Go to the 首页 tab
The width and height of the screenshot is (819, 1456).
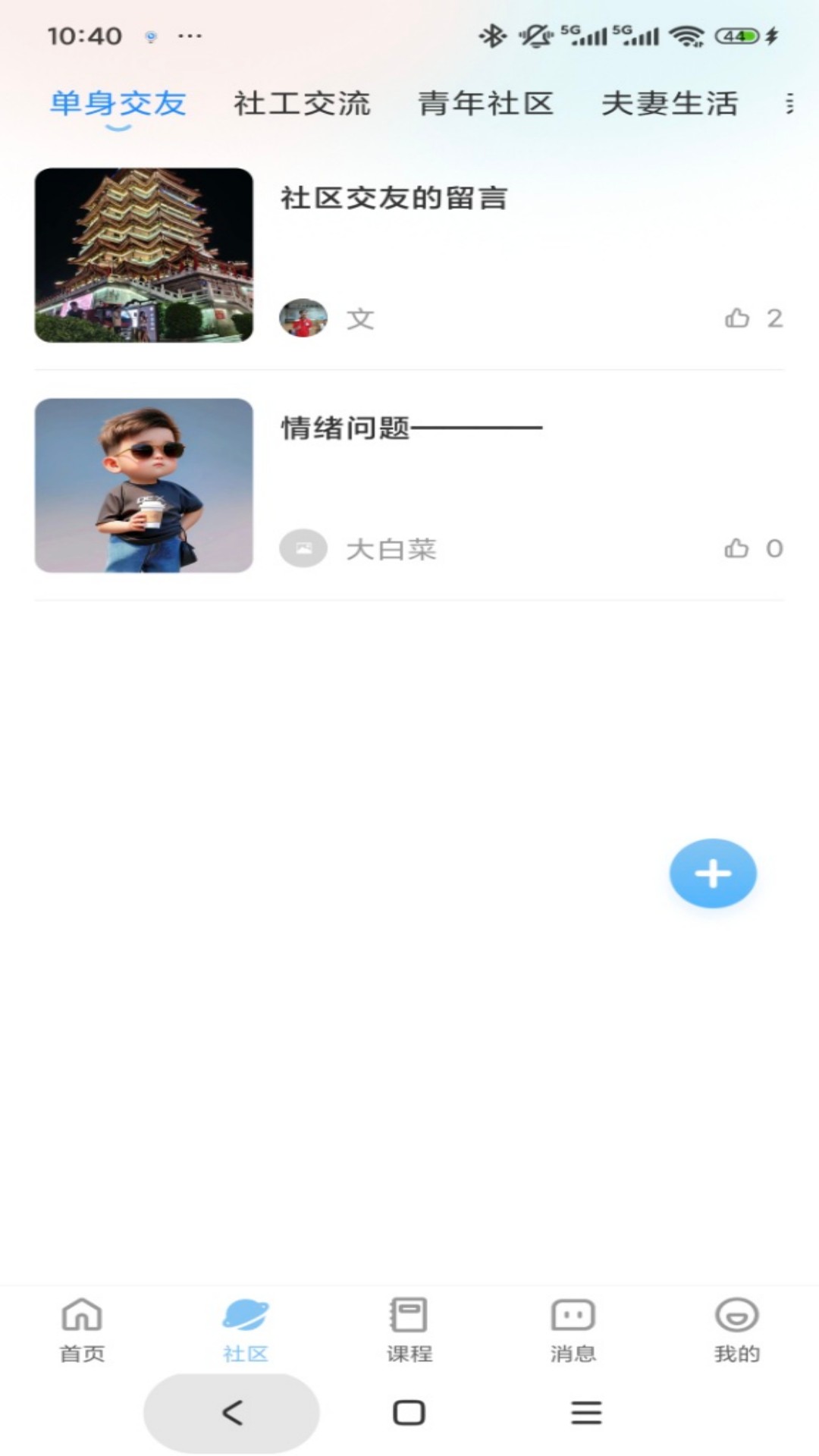click(82, 1329)
